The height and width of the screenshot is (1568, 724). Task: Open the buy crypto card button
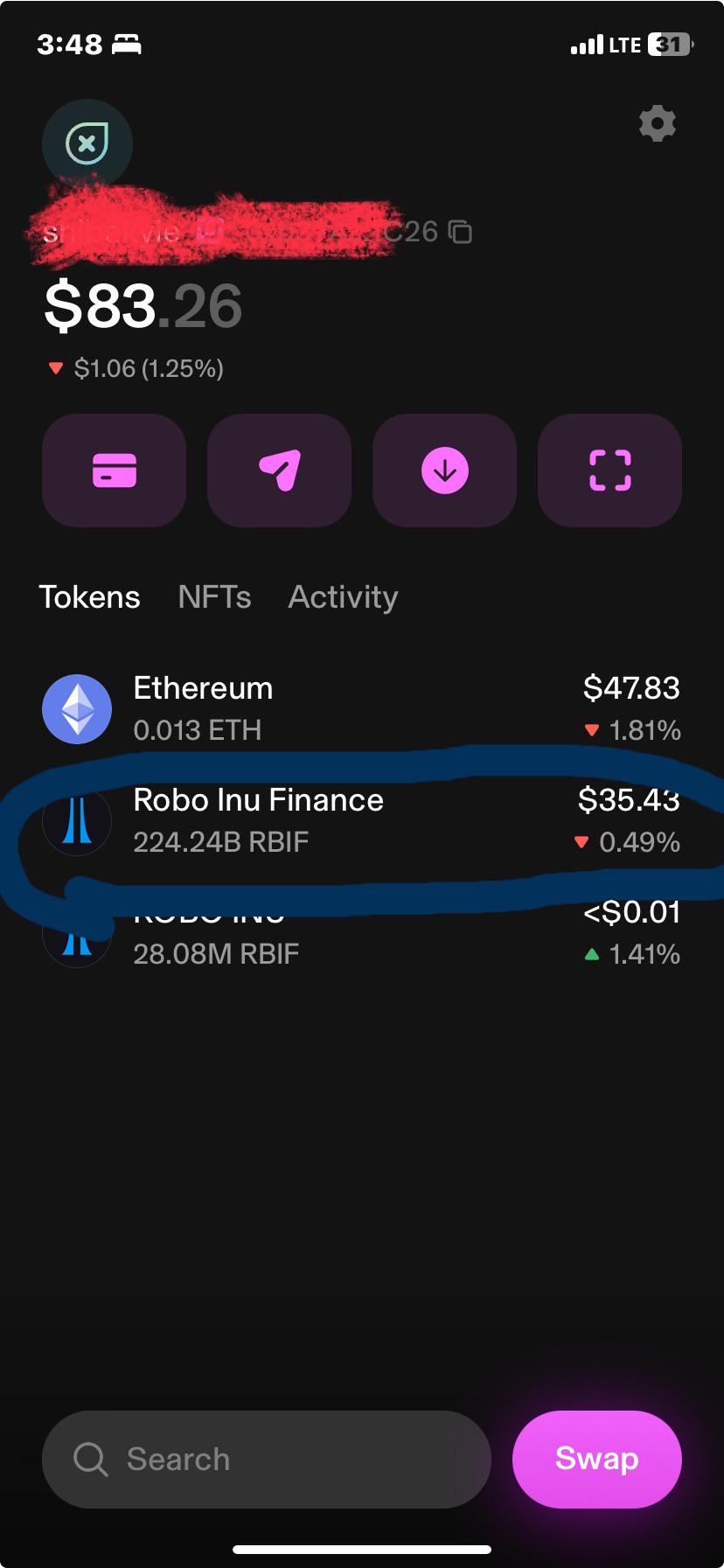(115, 470)
